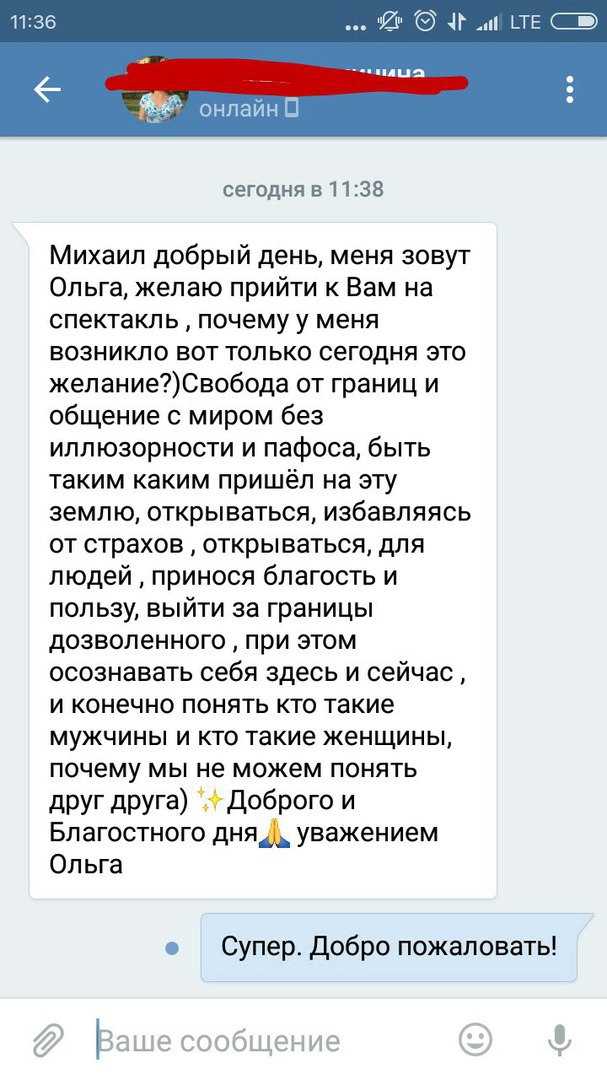Open the three-dot overflow menu
This screenshot has height=1080, width=607.
tap(569, 90)
